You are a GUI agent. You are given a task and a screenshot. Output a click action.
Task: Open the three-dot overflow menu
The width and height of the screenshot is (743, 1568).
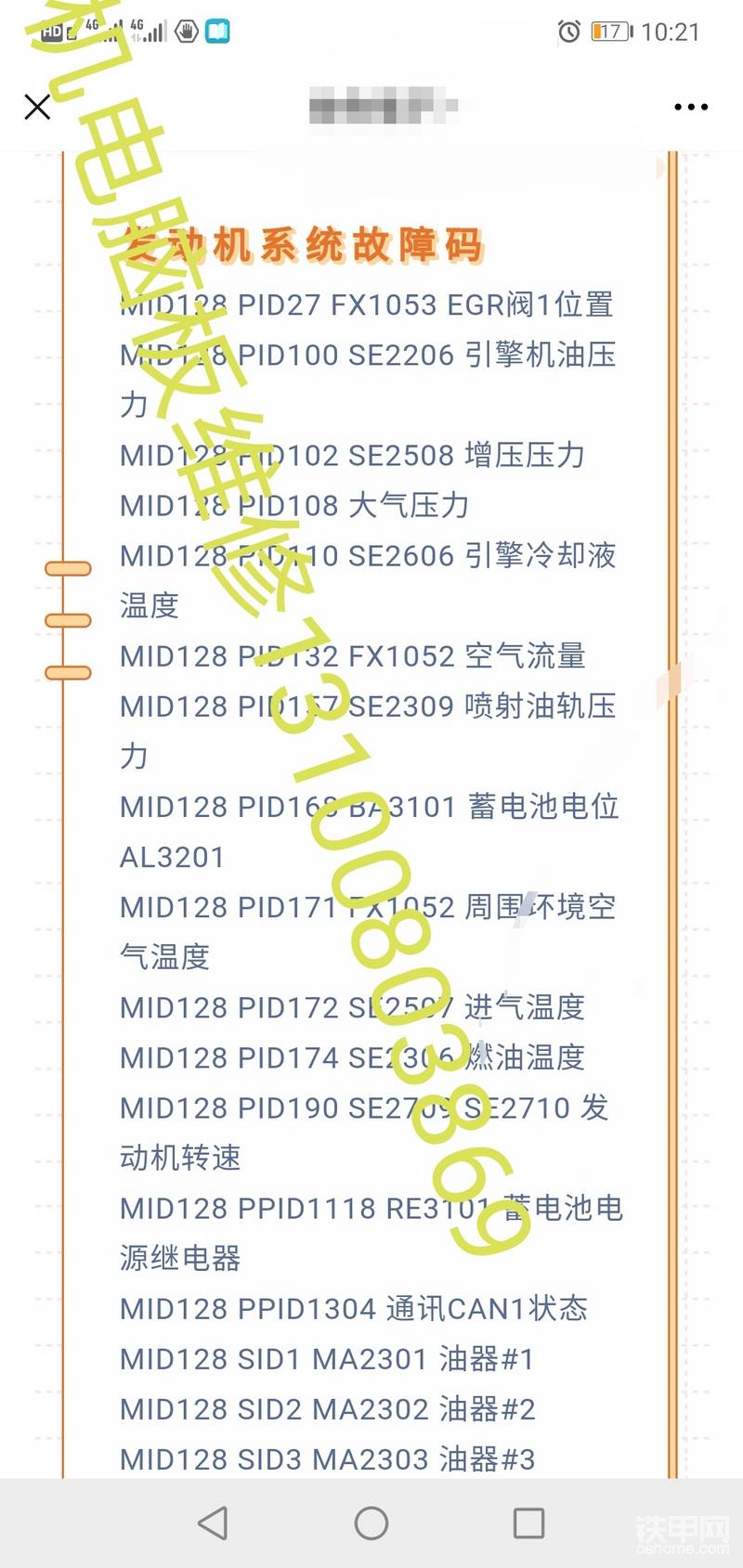click(690, 107)
